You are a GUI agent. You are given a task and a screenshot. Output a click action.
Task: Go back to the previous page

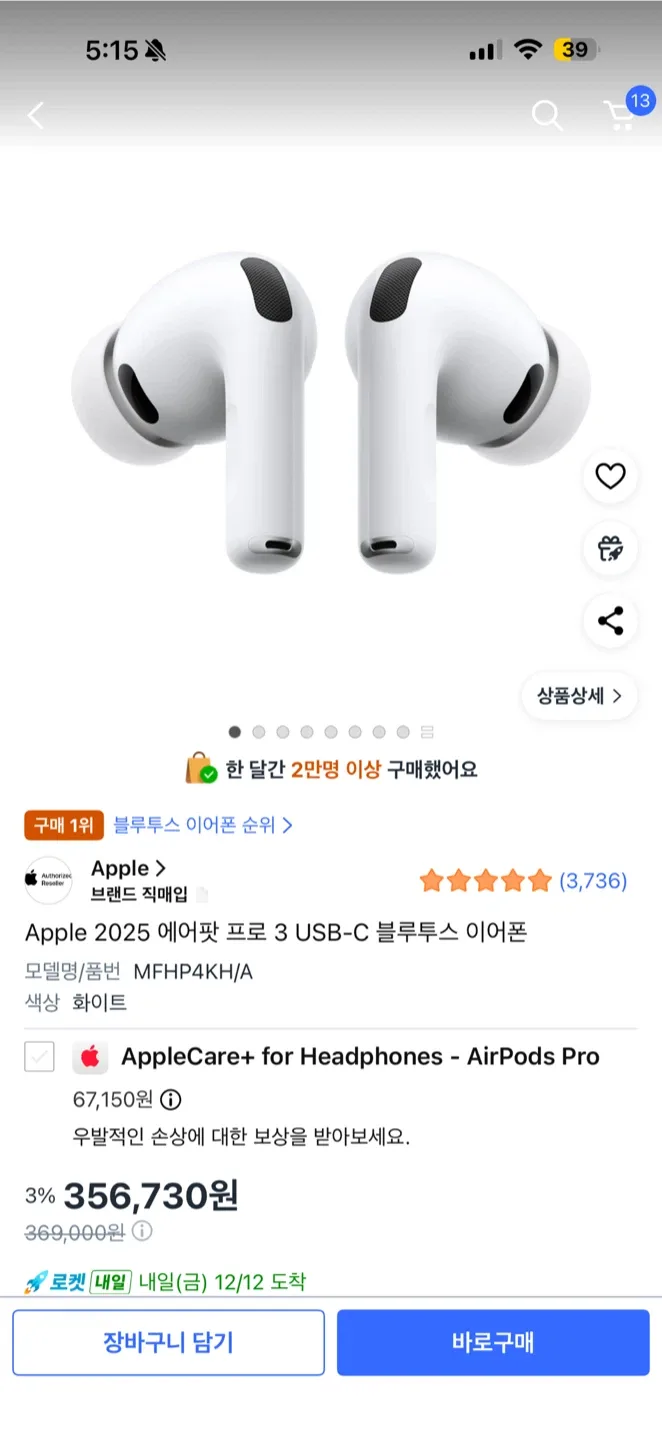[x=36, y=116]
